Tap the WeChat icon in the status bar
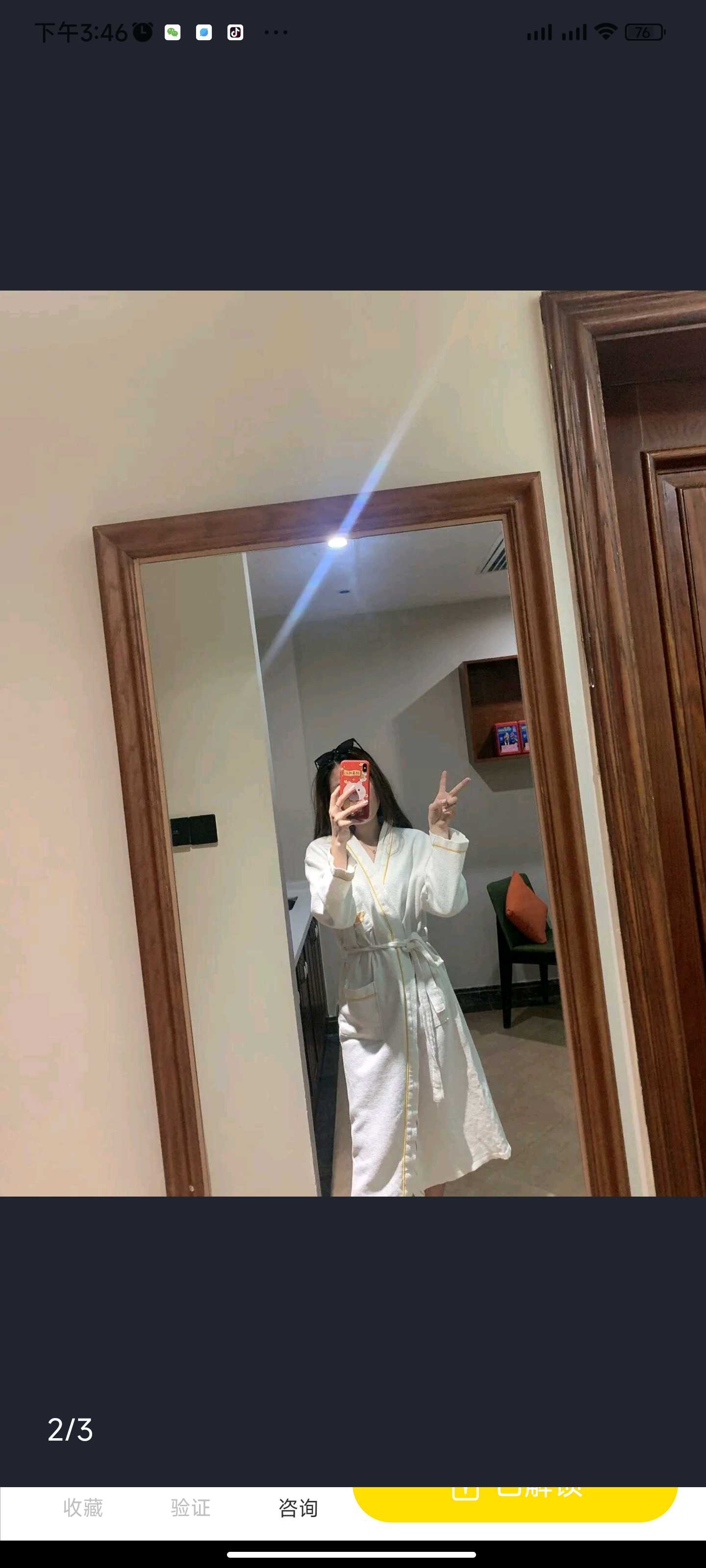Viewport: 706px width, 1568px height. (x=174, y=32)
